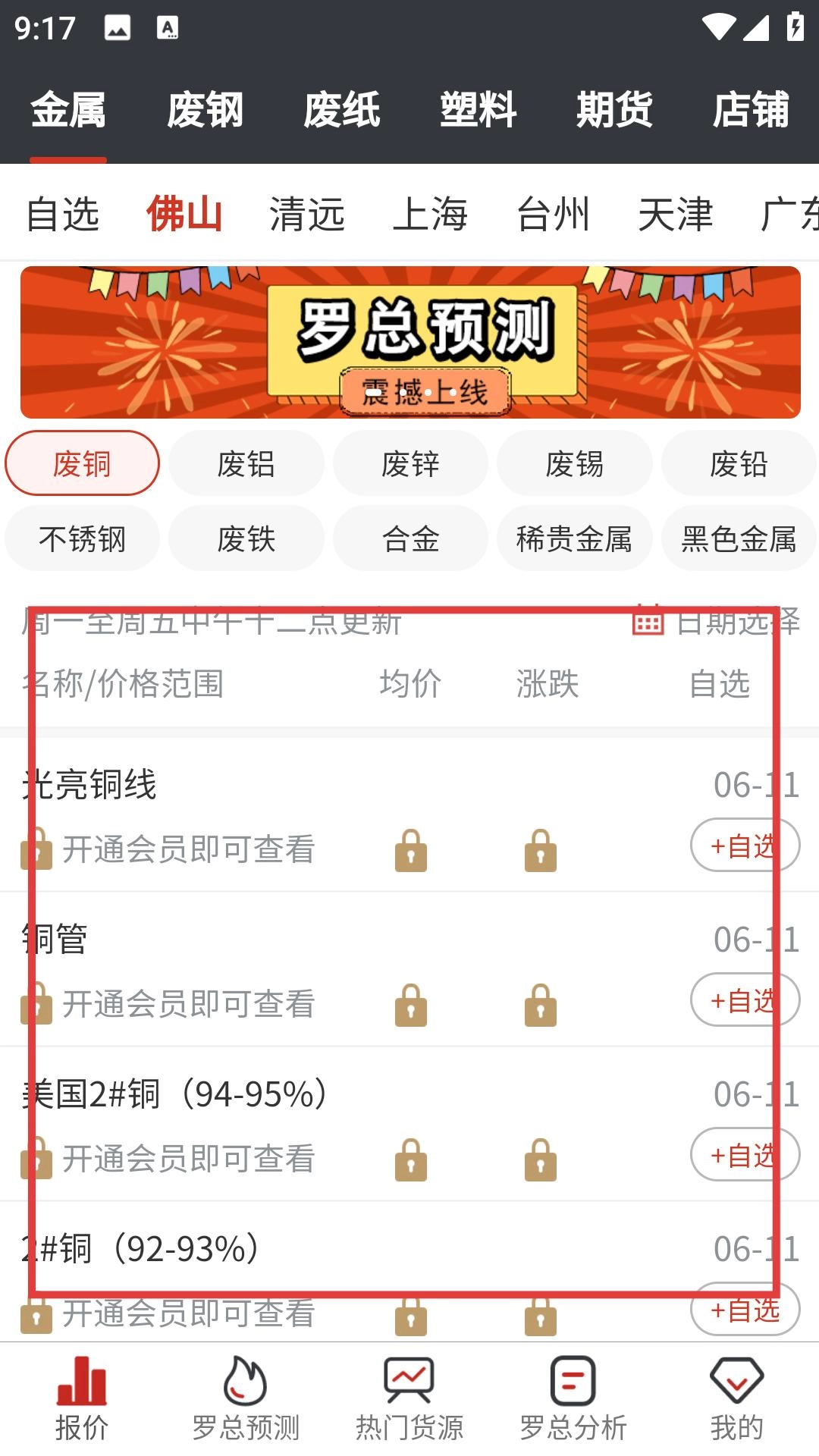The height and width of the screenshot is (1456, 819).
Task: Open the 店铺 tab
Action: point(751,110)
